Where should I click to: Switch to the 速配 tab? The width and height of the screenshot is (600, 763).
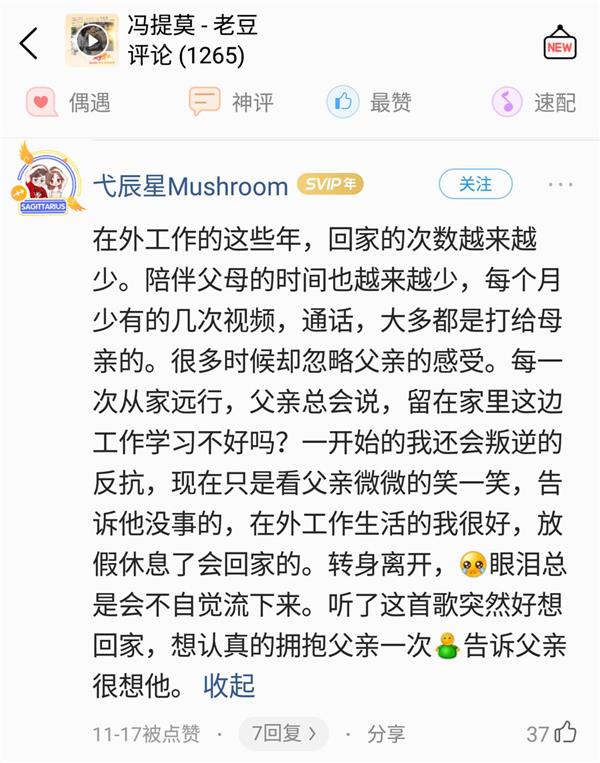tap(534, 102)
